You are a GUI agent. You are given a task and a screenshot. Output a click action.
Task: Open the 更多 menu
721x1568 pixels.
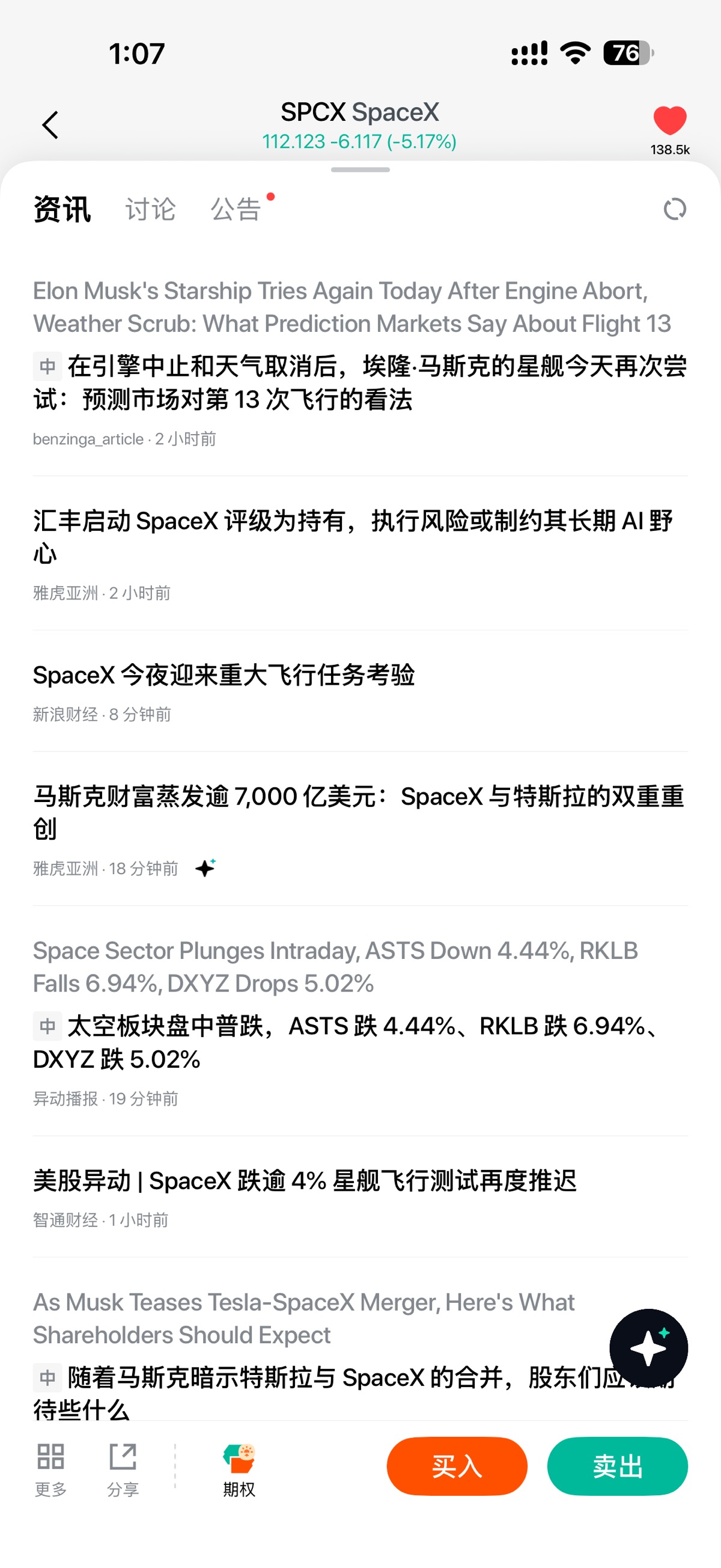tap(50, 1469)
